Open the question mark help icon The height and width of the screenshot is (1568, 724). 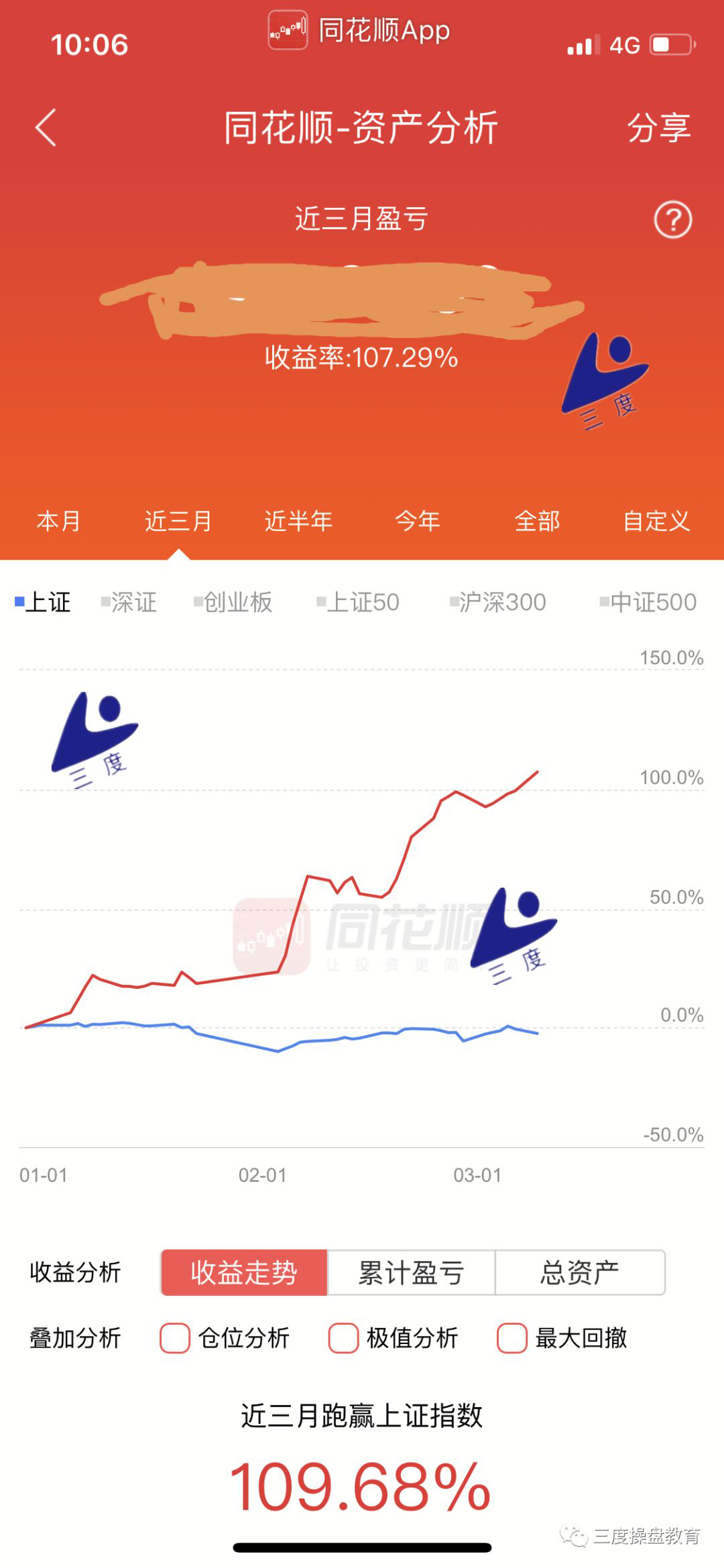672,219
